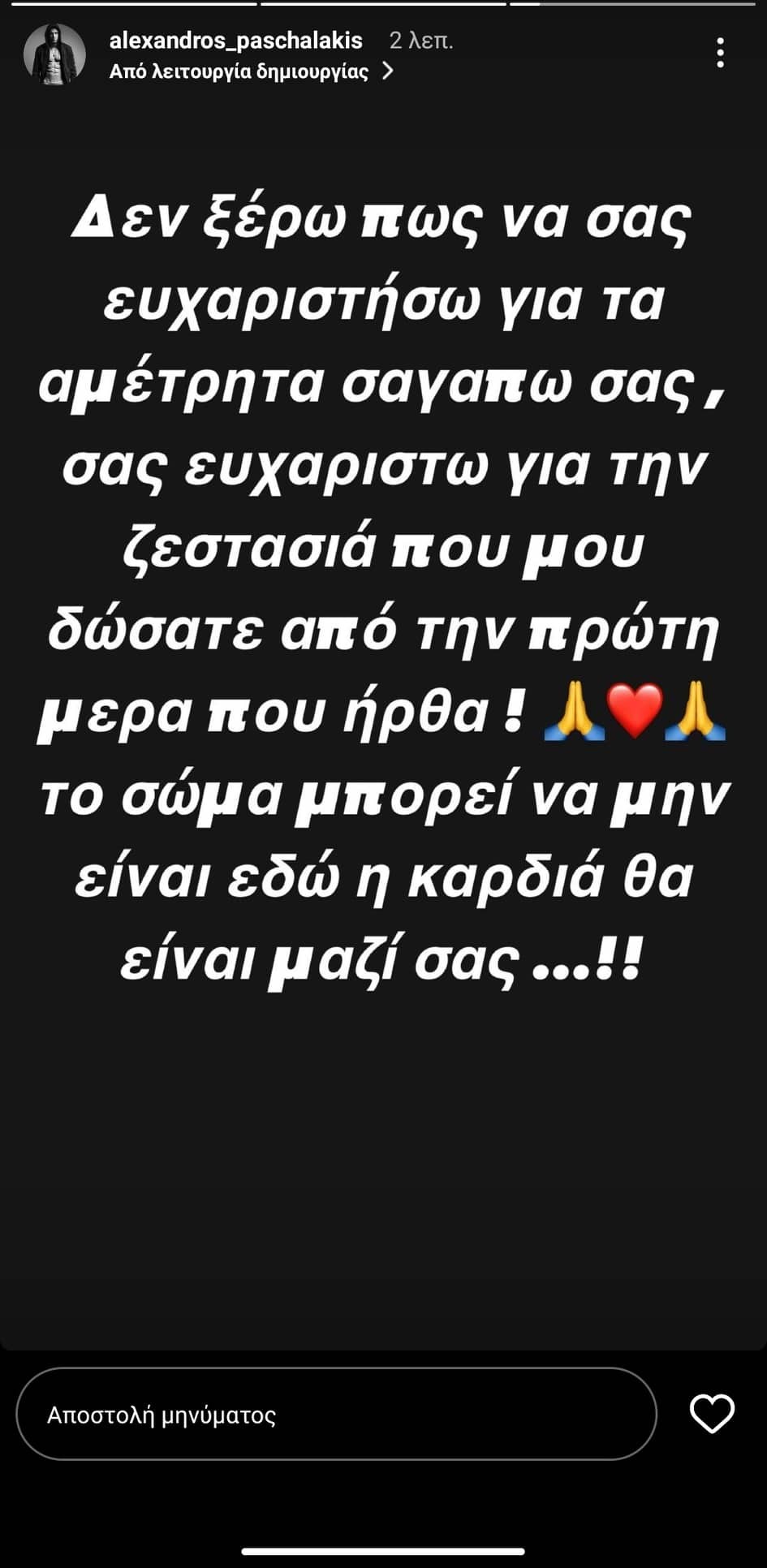767x1568 pixels.
Task: Open alexandros_paschalakis profile picture
Action: 54,54
